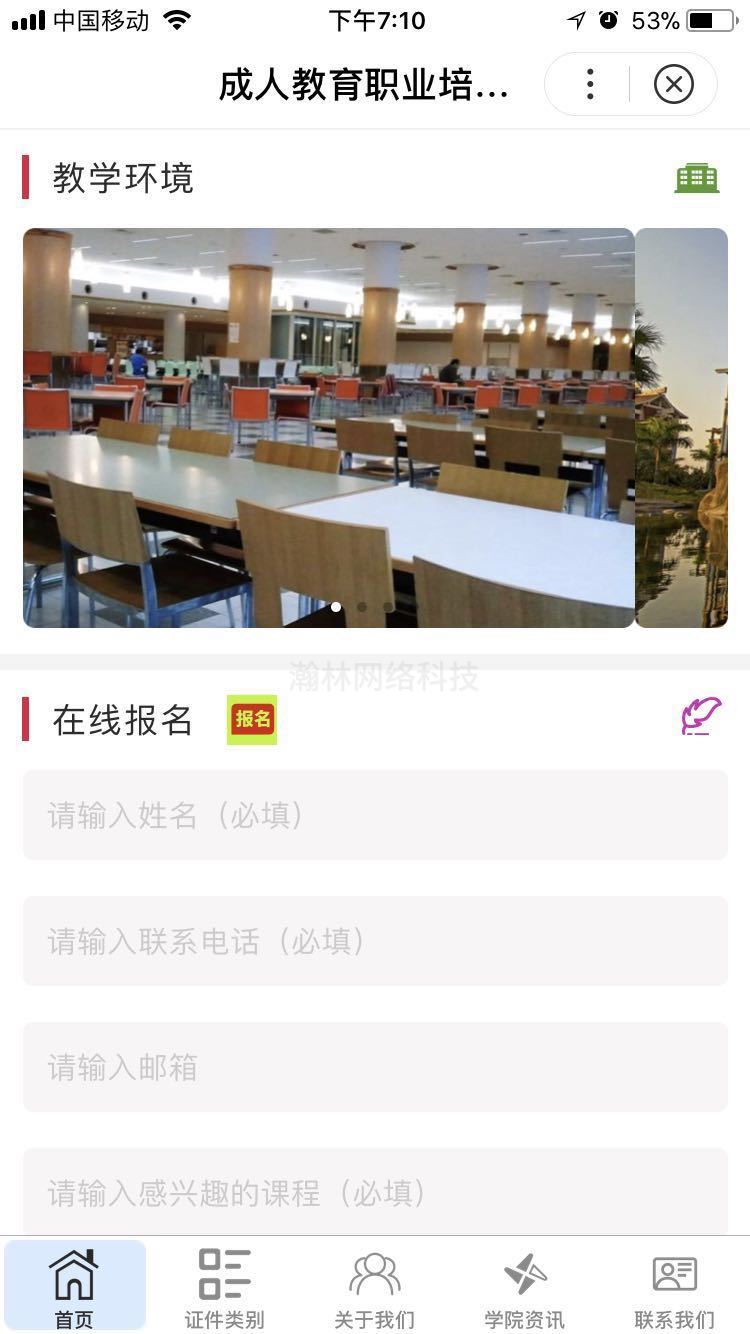Select the 请输入邮箱 email field
The height and width of the screenshot is (1334, 750).
tap(375, 1067)
